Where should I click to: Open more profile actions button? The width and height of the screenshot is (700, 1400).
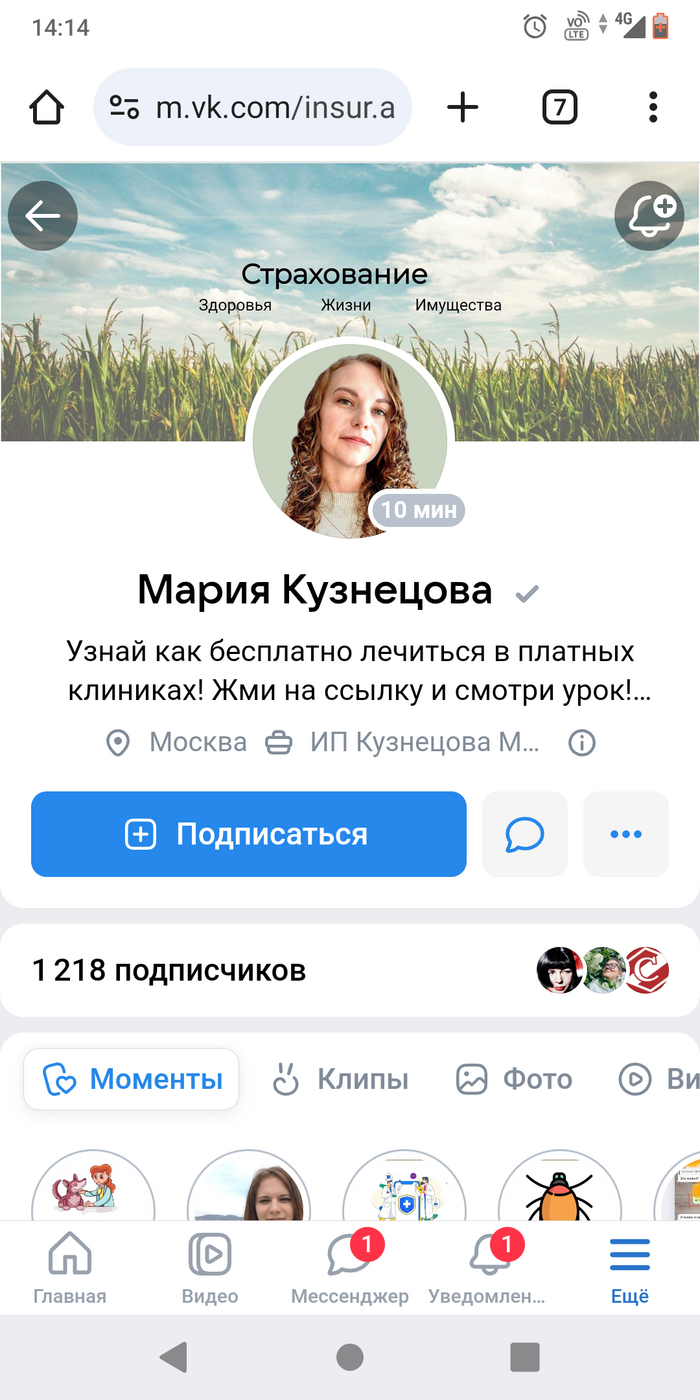[x=626, y=834]
